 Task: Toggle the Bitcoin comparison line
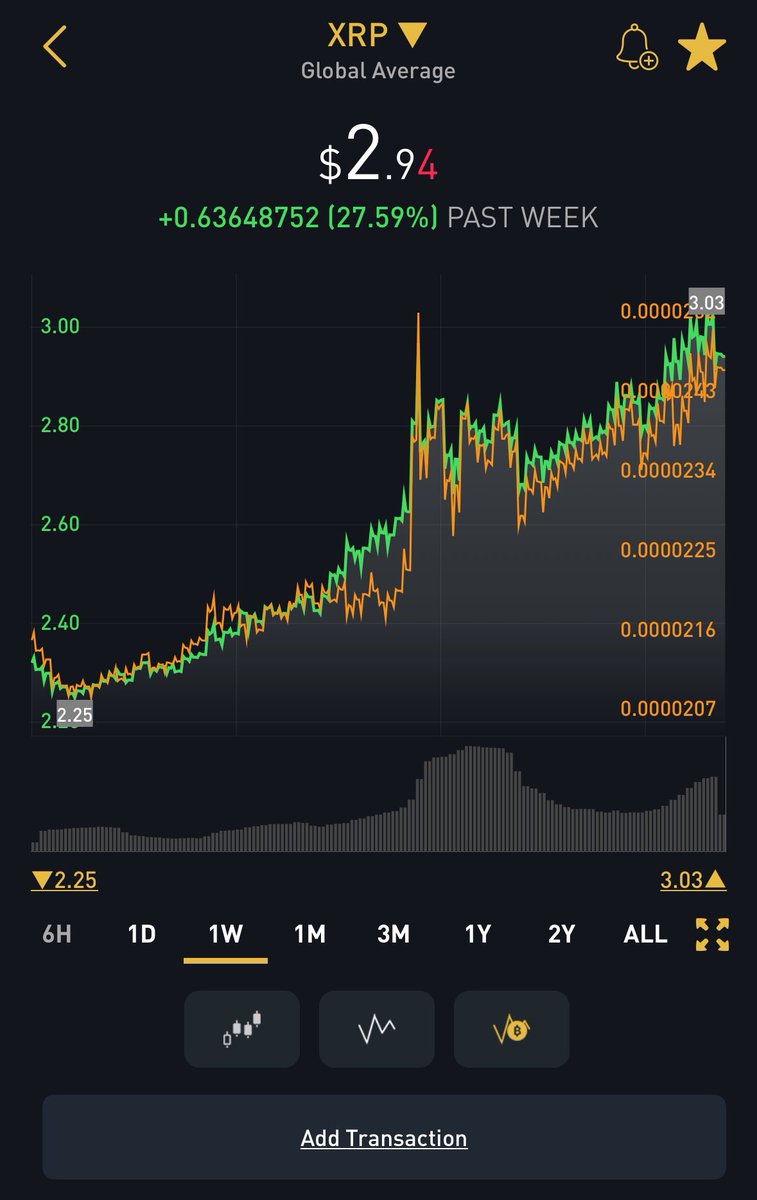512,1029
